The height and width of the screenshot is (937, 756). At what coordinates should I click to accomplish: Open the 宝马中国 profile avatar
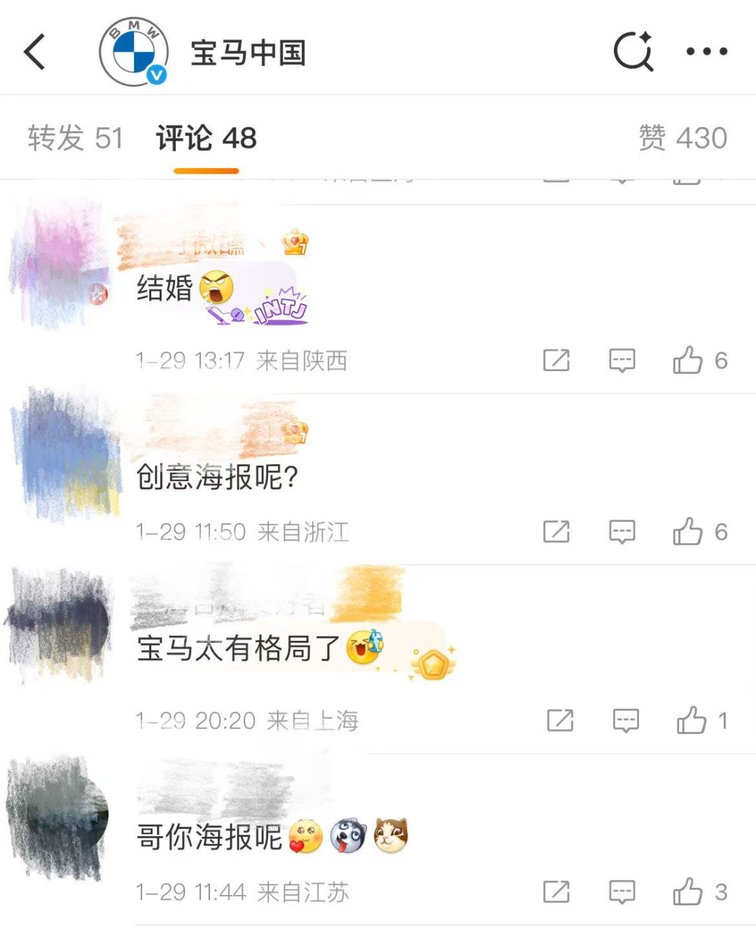(132, 52)
